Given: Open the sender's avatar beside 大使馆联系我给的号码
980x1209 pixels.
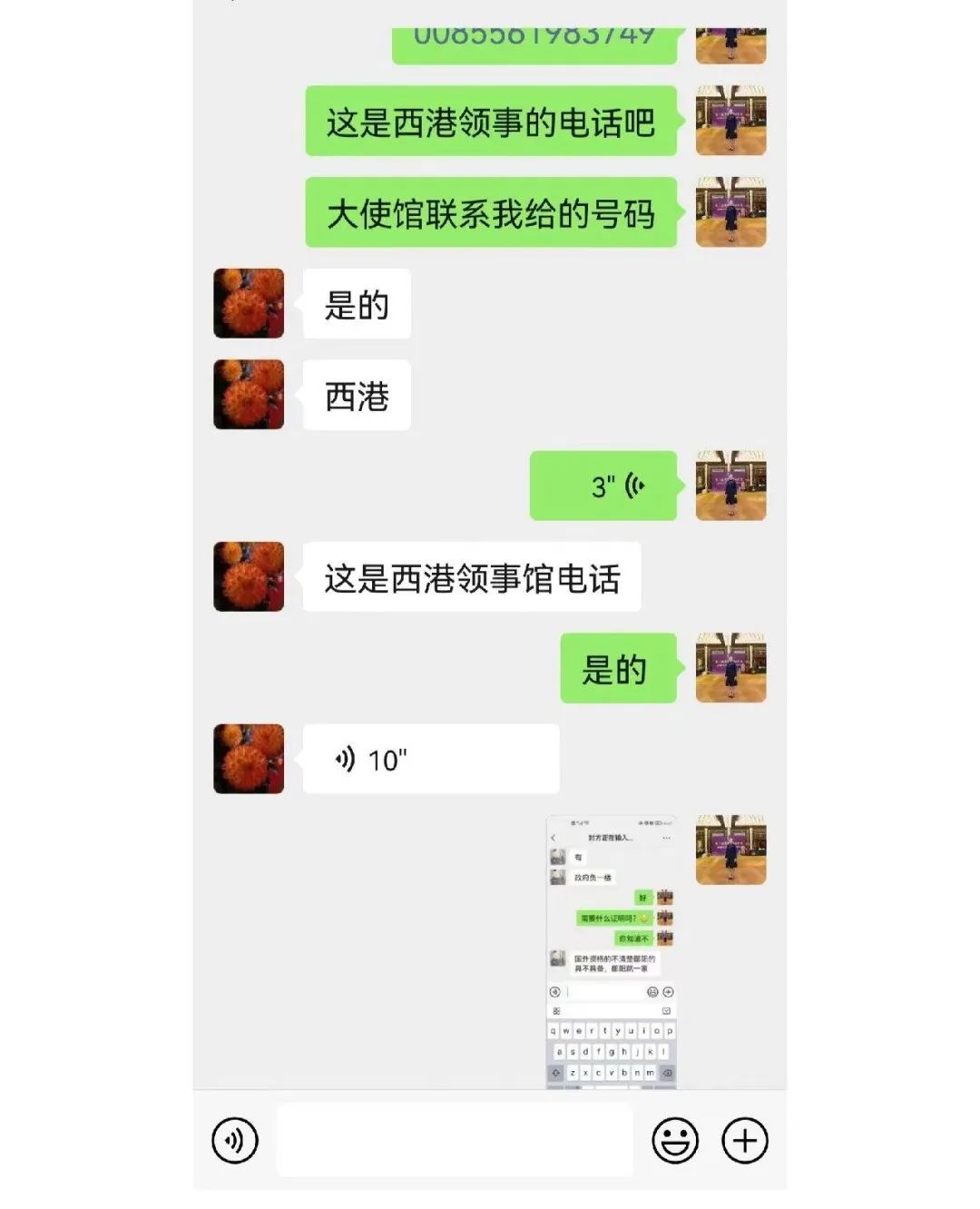Looking at the screenshot, I should 730,212.
